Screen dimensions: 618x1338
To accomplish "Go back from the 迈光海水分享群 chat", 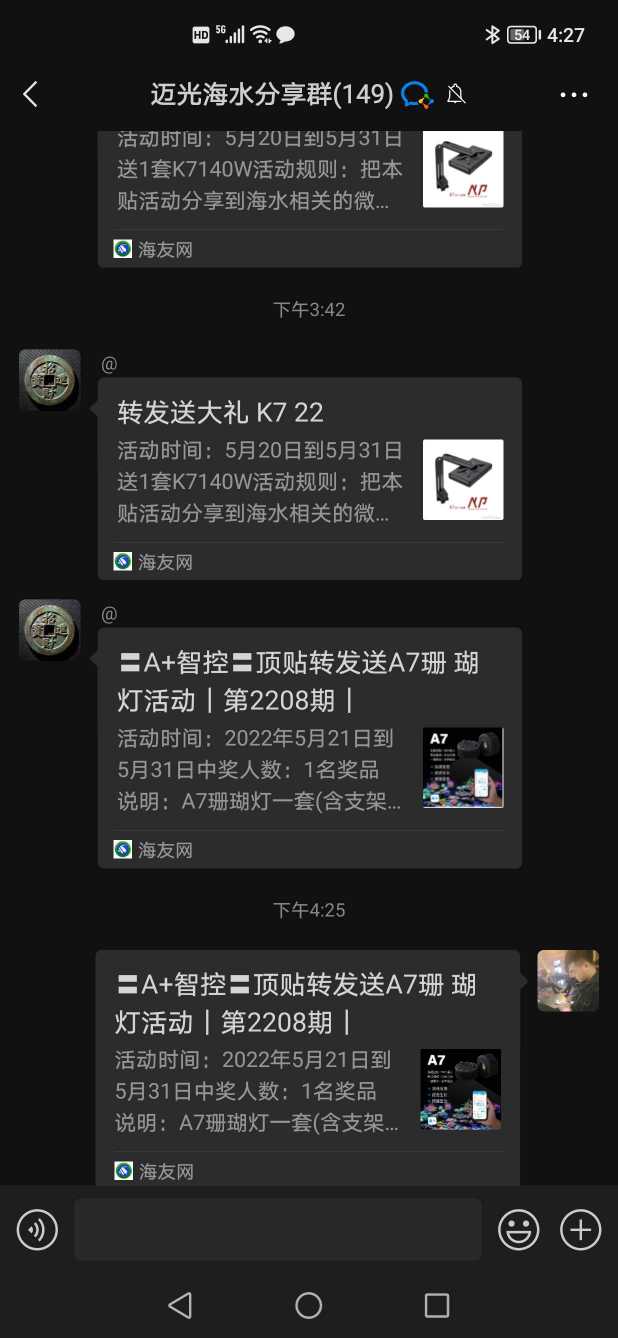I will 30,94.
